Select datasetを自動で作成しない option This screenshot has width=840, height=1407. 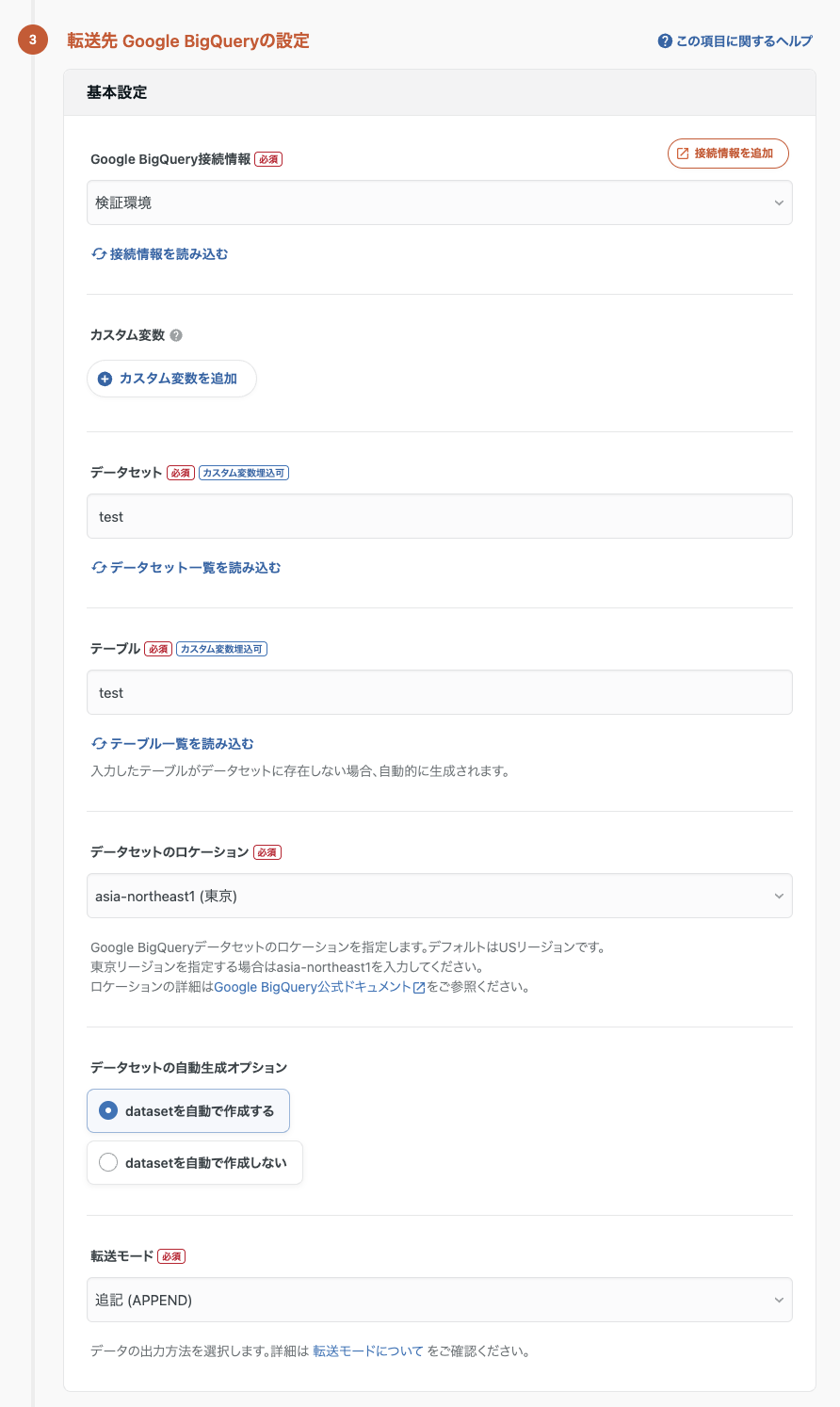(x=195, y=1163)
